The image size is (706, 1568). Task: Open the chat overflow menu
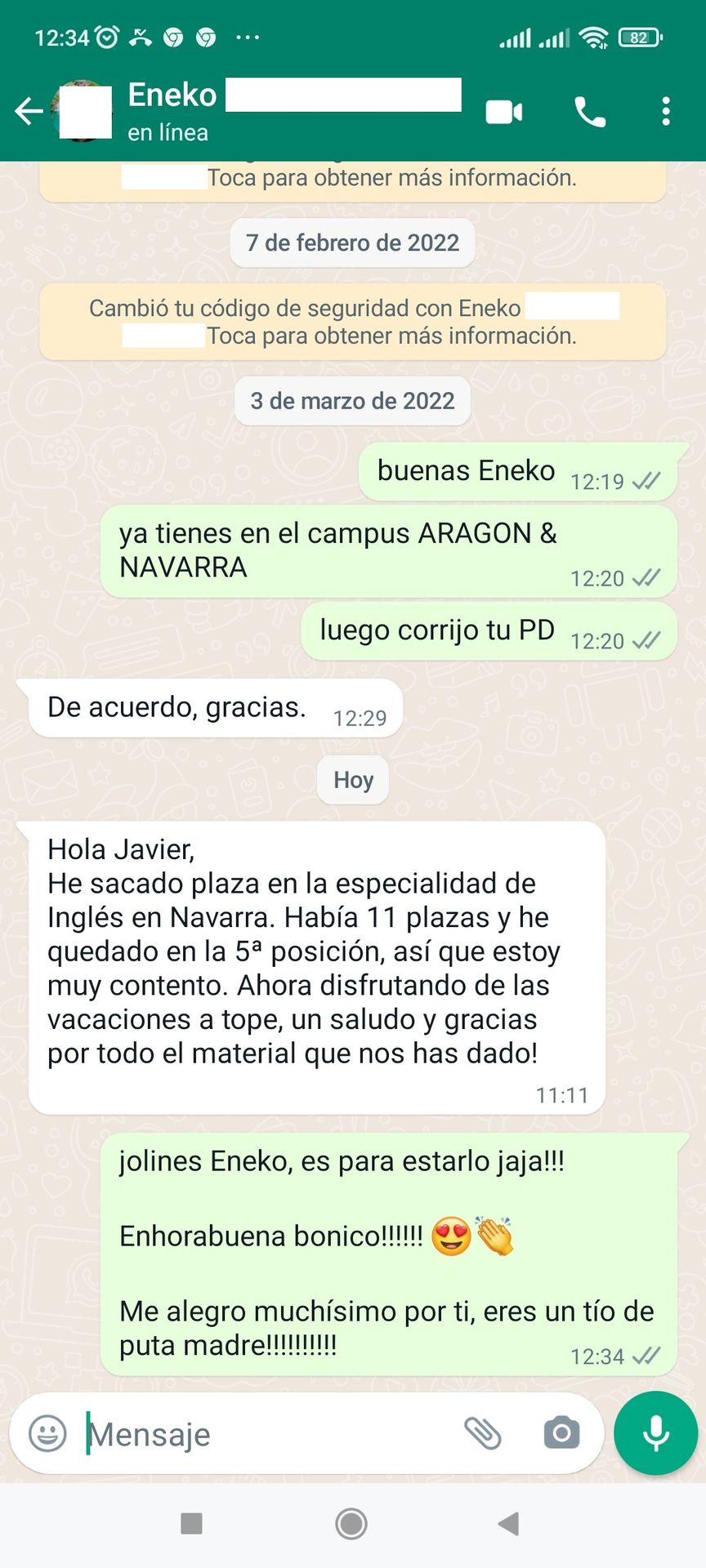[666, 112]
